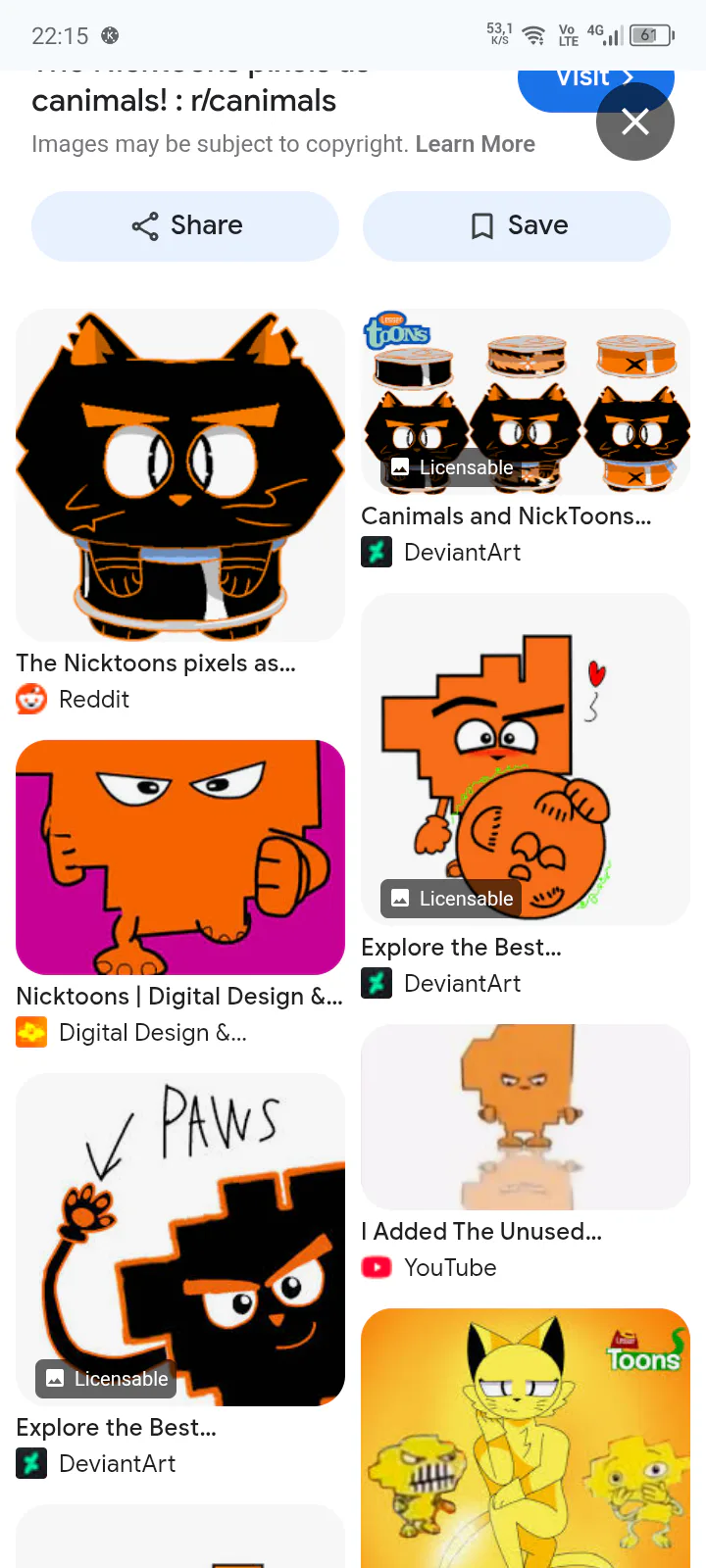Open the orange character with ball DeviantArt image
Viewport: 706px width, 1568px height.
pos(526,759)
